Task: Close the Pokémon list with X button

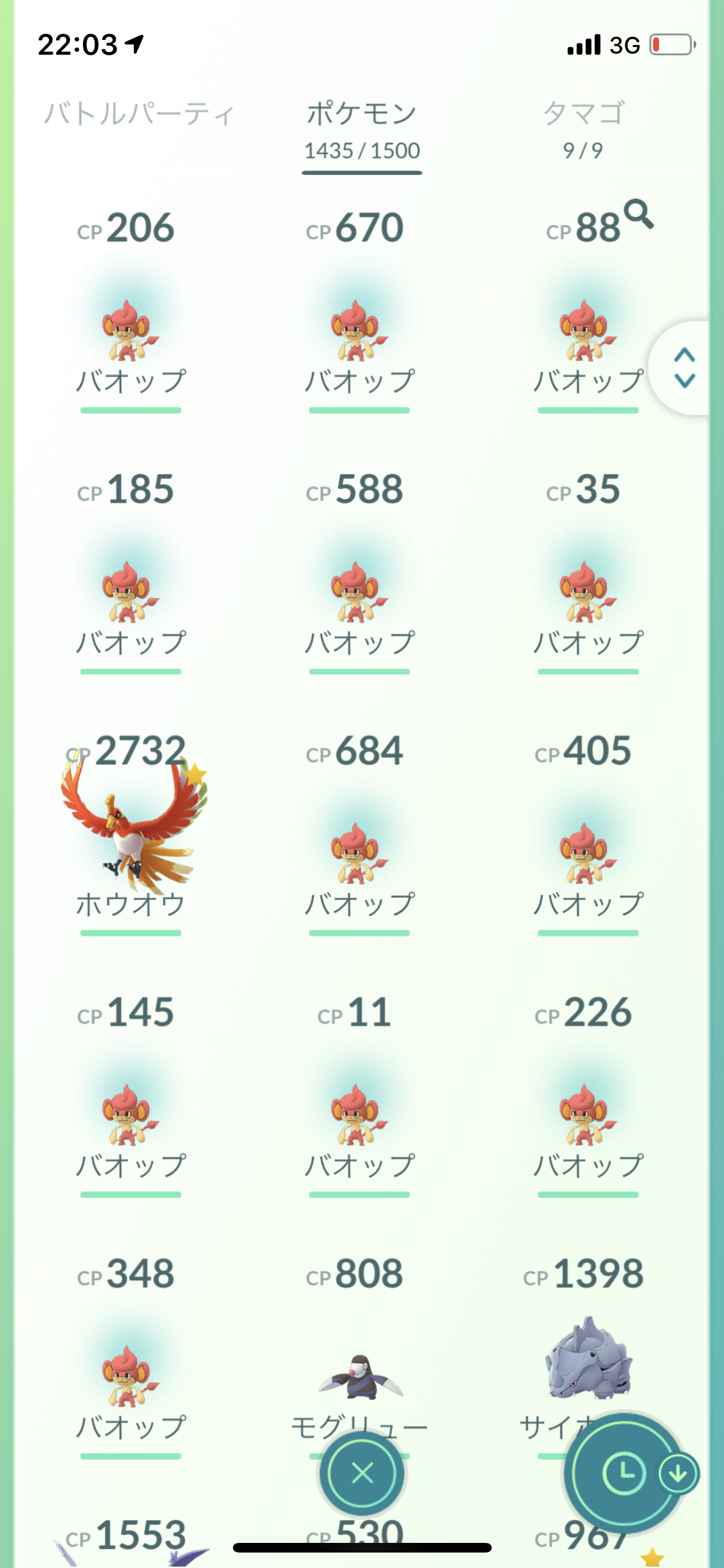Action: click(x=362, y=1473)
